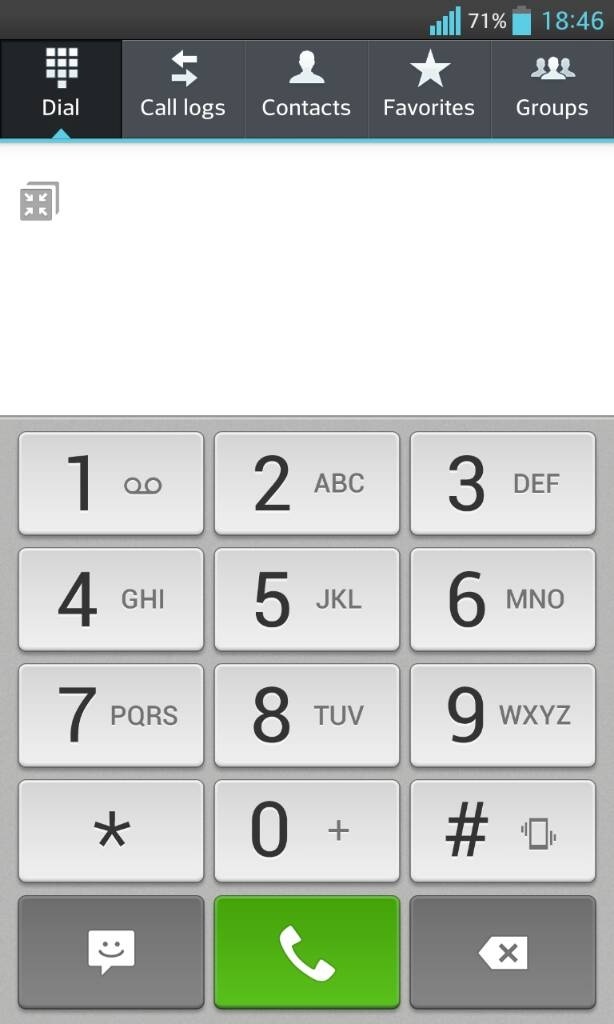The image size is (614, 1024).
Task: Tap the collapse dial pad icon
Action: click(x=39, y=202)
